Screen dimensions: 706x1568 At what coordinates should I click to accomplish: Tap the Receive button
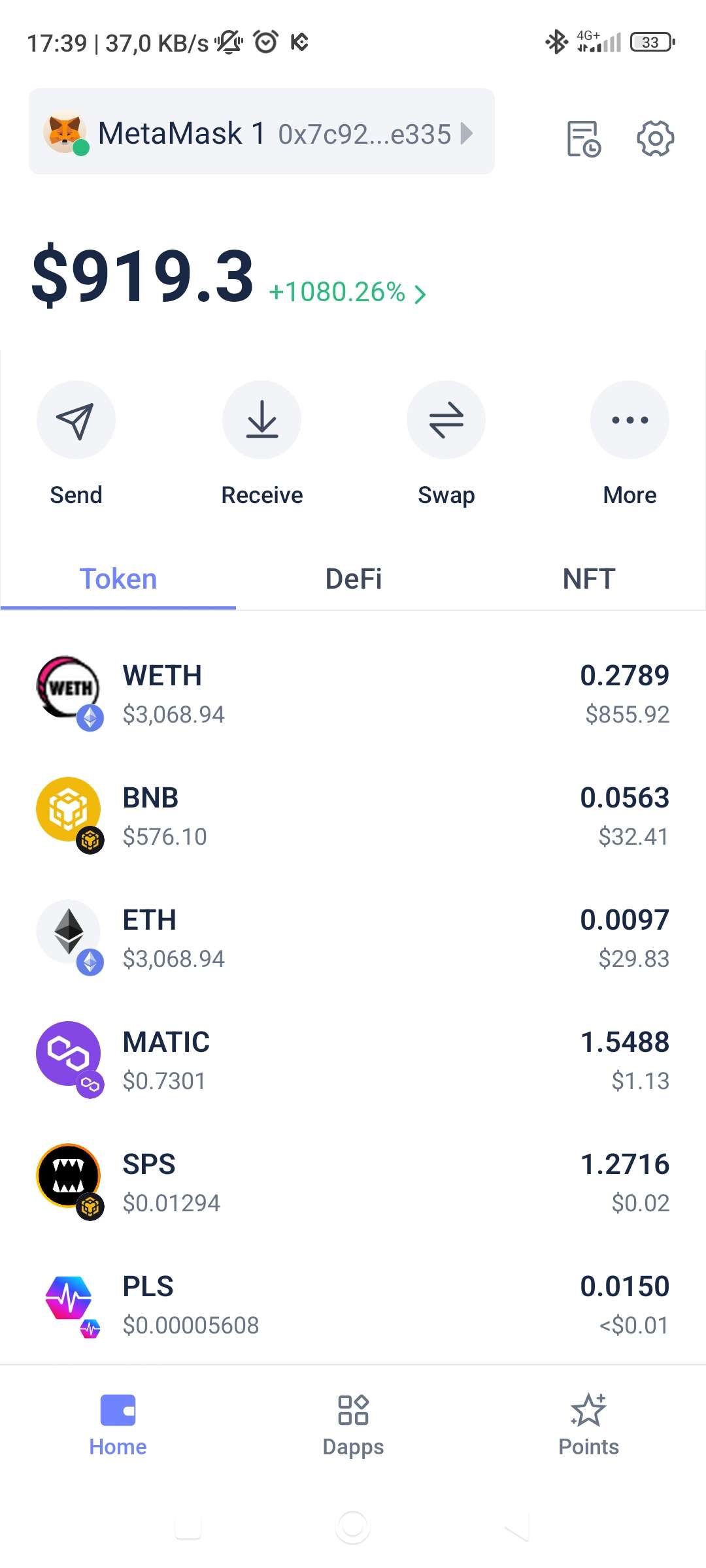click(261, 421)
